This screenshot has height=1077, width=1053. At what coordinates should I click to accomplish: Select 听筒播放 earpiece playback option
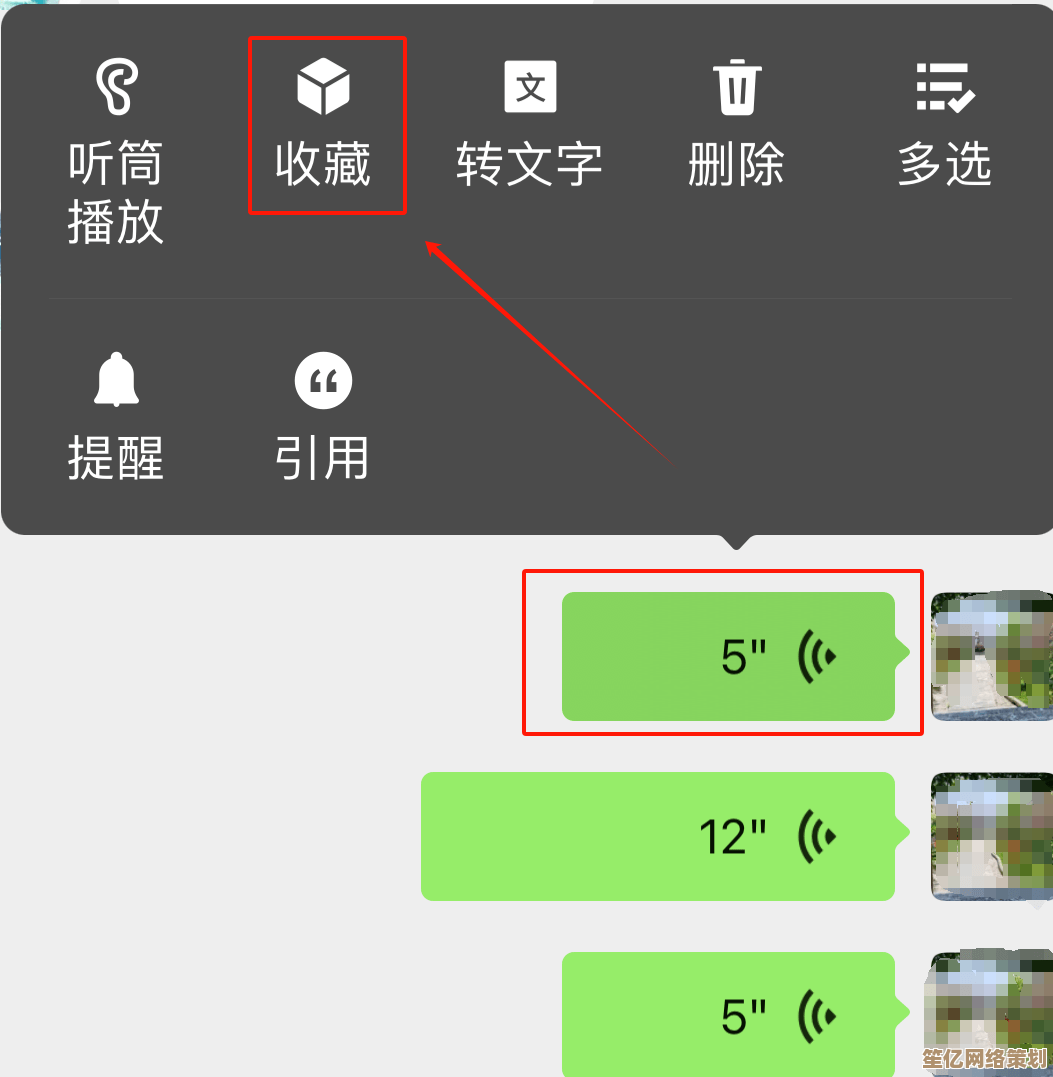click(x=115, y=150)
